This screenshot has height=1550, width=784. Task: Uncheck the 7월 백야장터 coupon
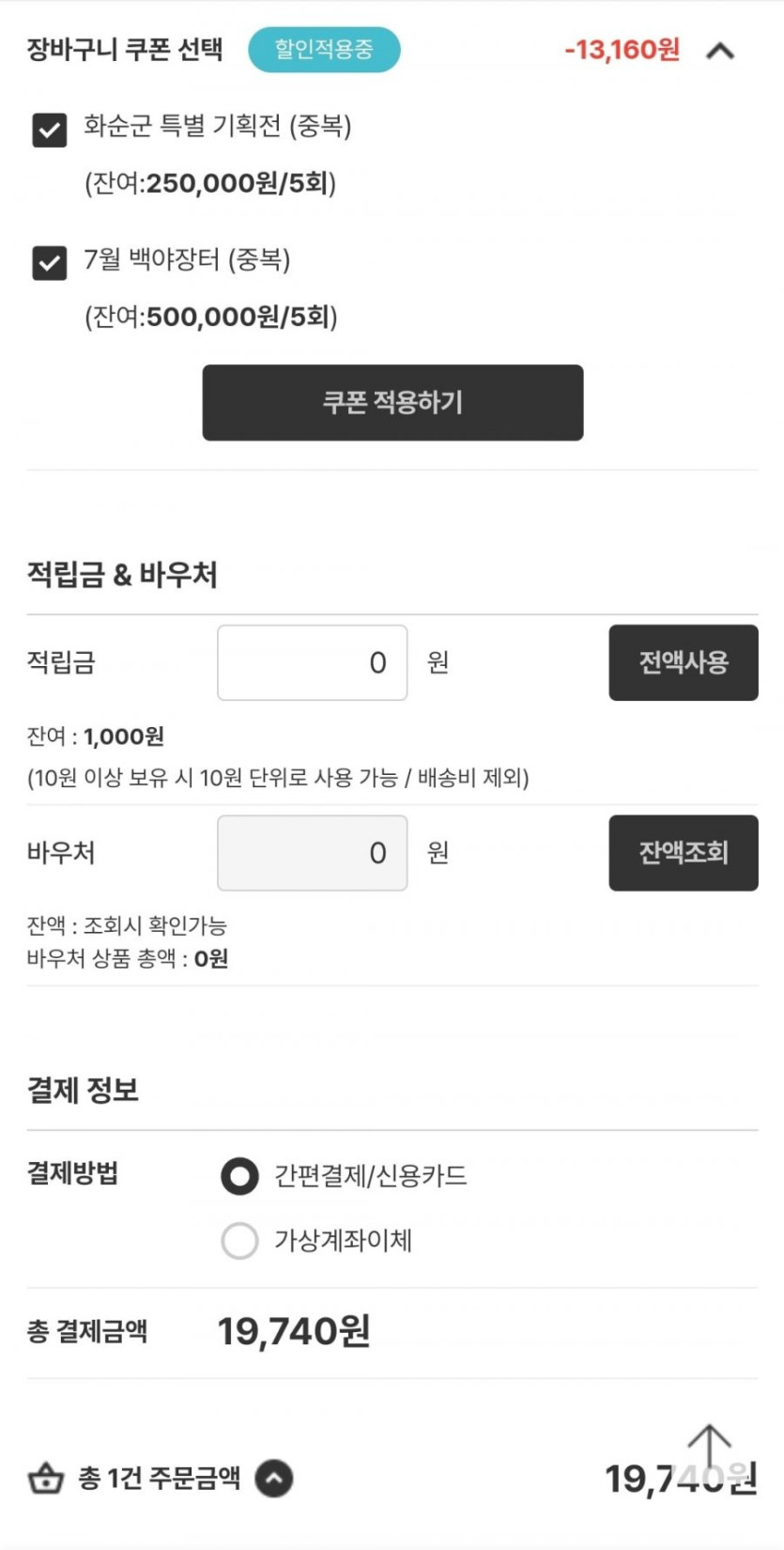50,263
